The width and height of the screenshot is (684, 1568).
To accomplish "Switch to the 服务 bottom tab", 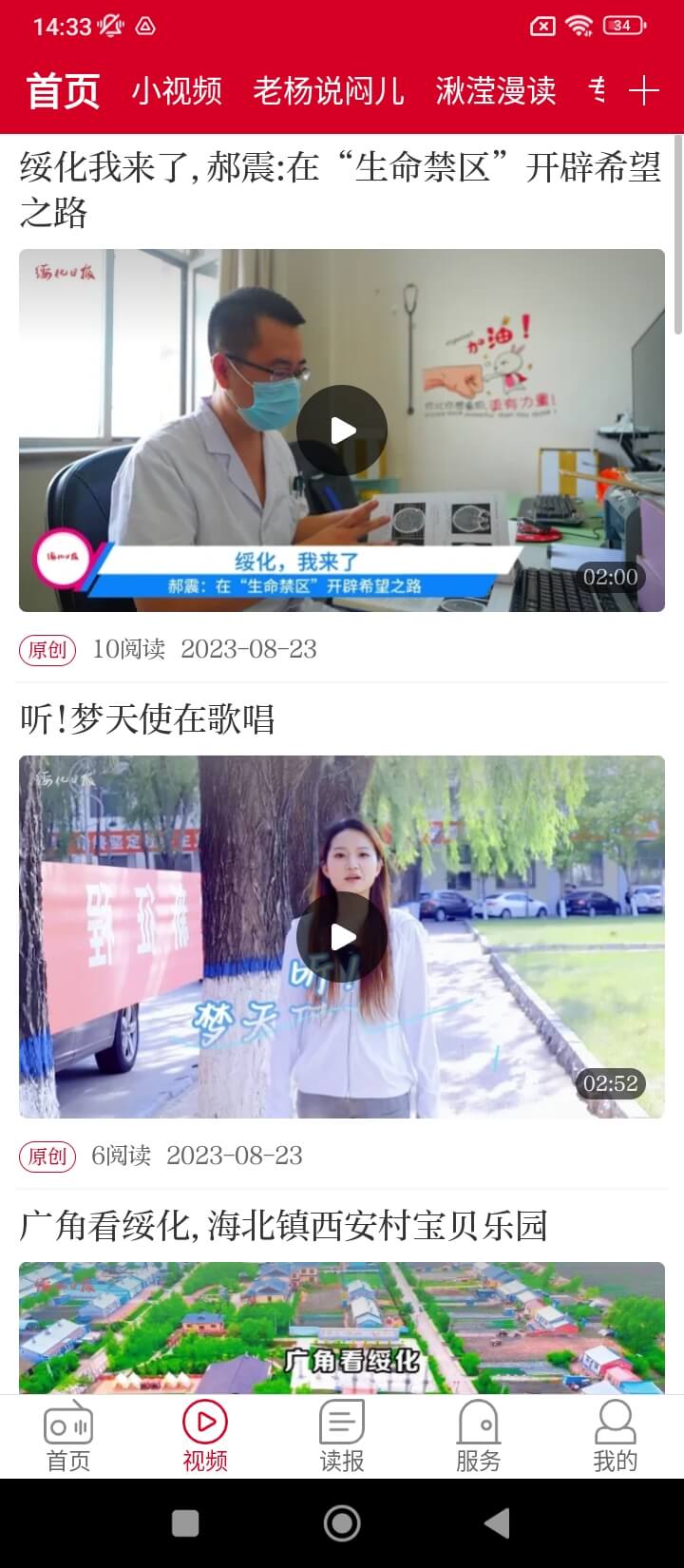I will pos(478,1437).
